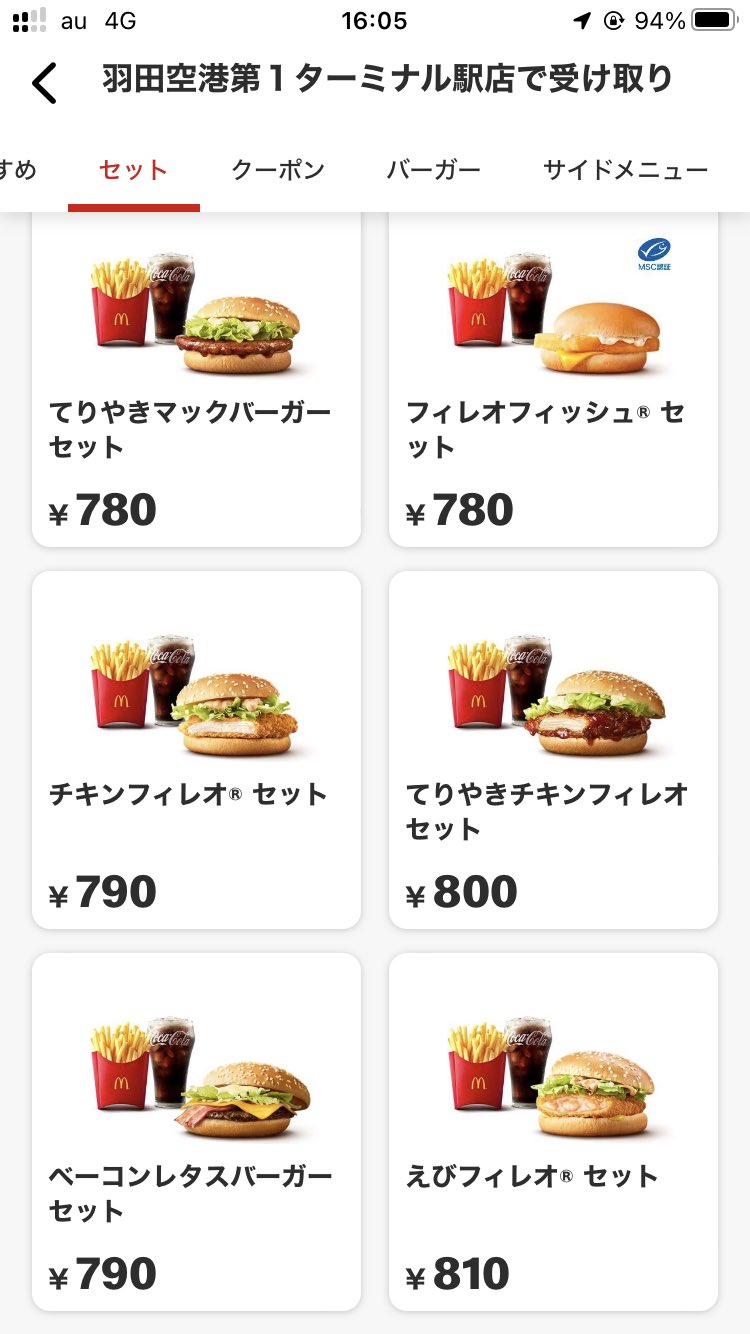Open the バーガー tab
Image resolution: width=750 pixels, height=1334 pixels.
pyautogui.click(x=434, y=170)
